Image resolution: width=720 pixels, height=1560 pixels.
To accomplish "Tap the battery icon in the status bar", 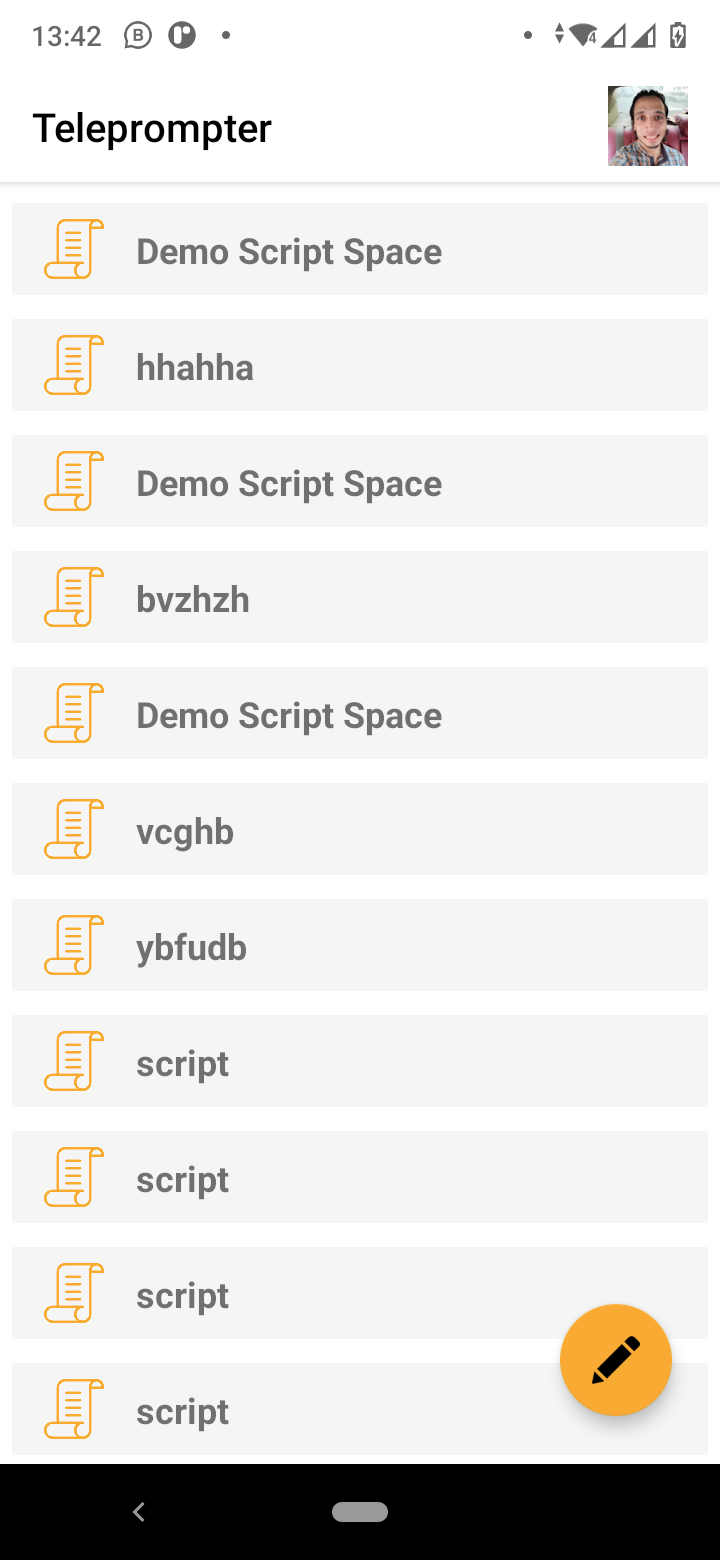I will click(679, 33).
